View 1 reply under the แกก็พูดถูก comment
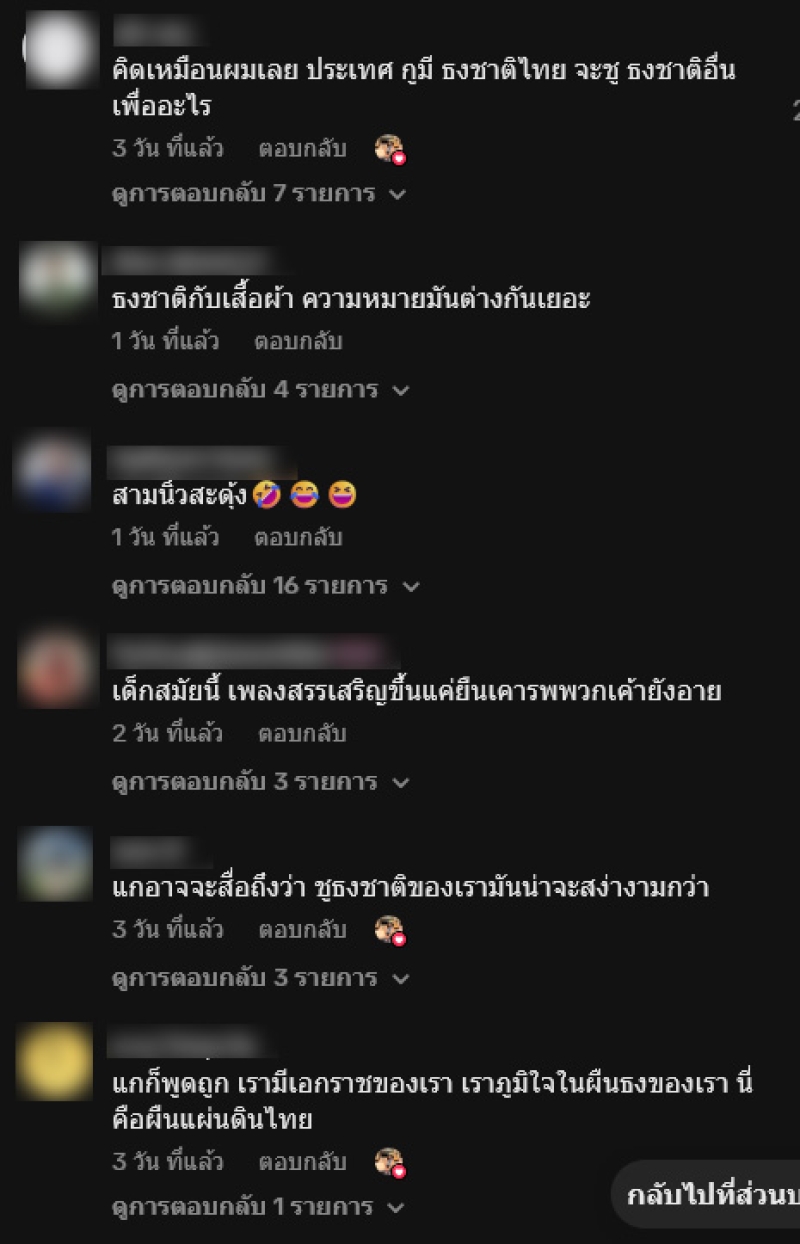The image size is (800, 1244). pyautogui.click(x=258, y=1208)
